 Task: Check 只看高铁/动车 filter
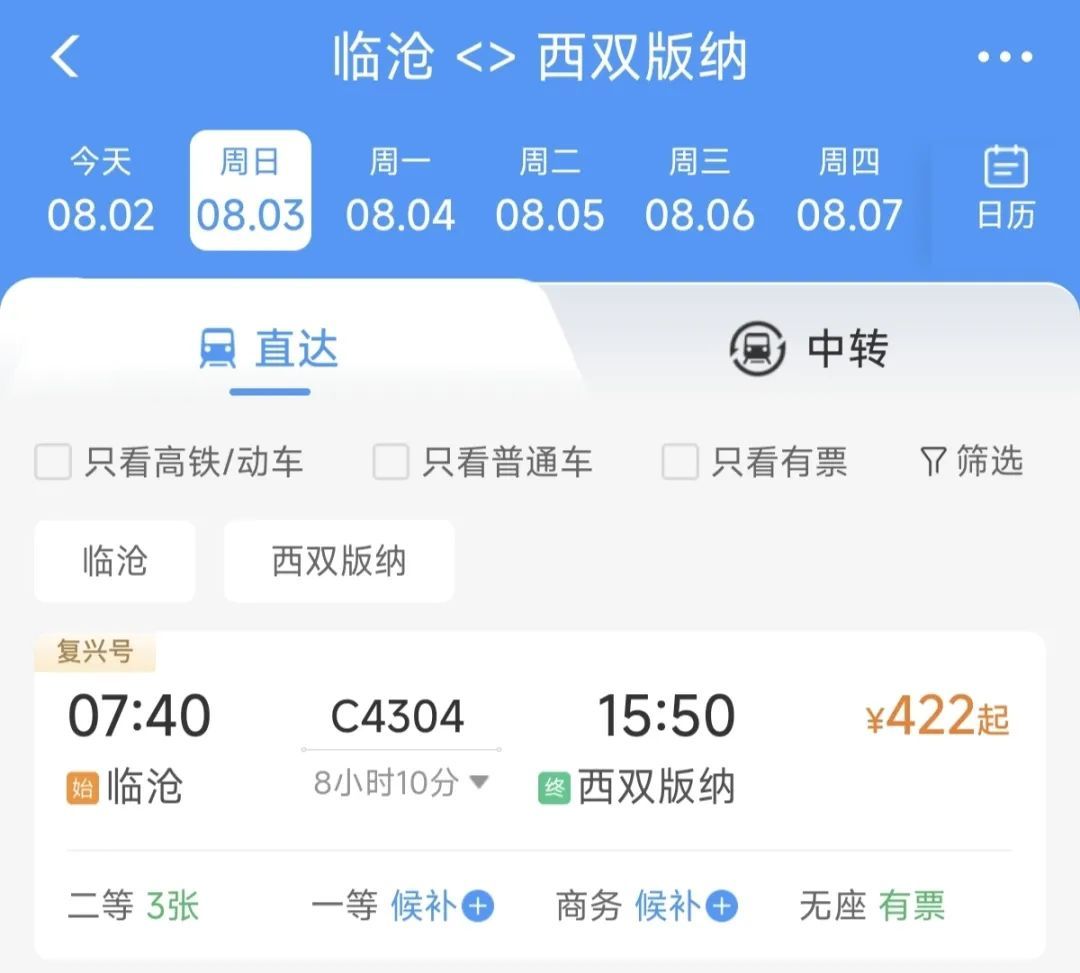tap(54, 462)
